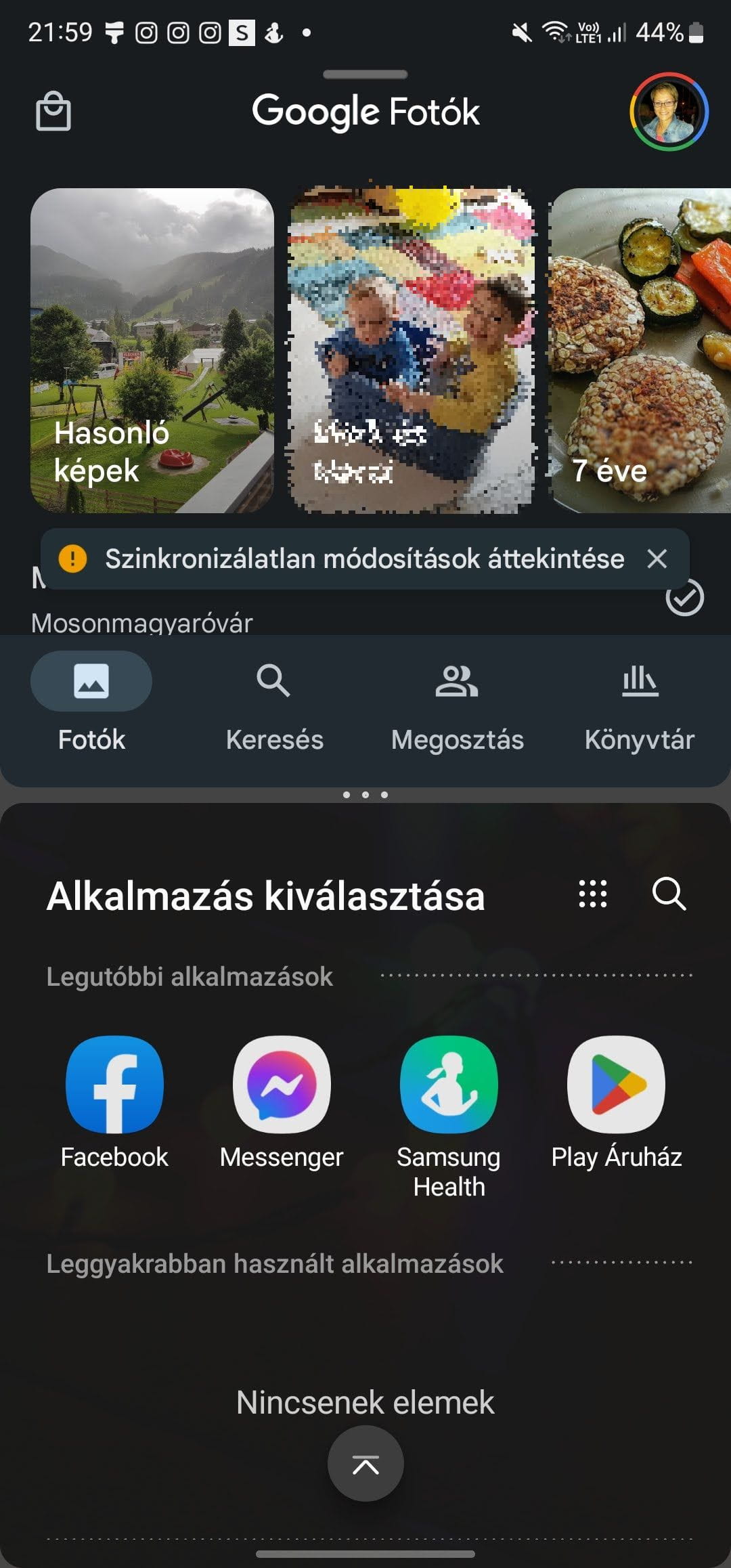Open the account profile picture
Viewport: 731px width, 1568px height.
[669, 112]
